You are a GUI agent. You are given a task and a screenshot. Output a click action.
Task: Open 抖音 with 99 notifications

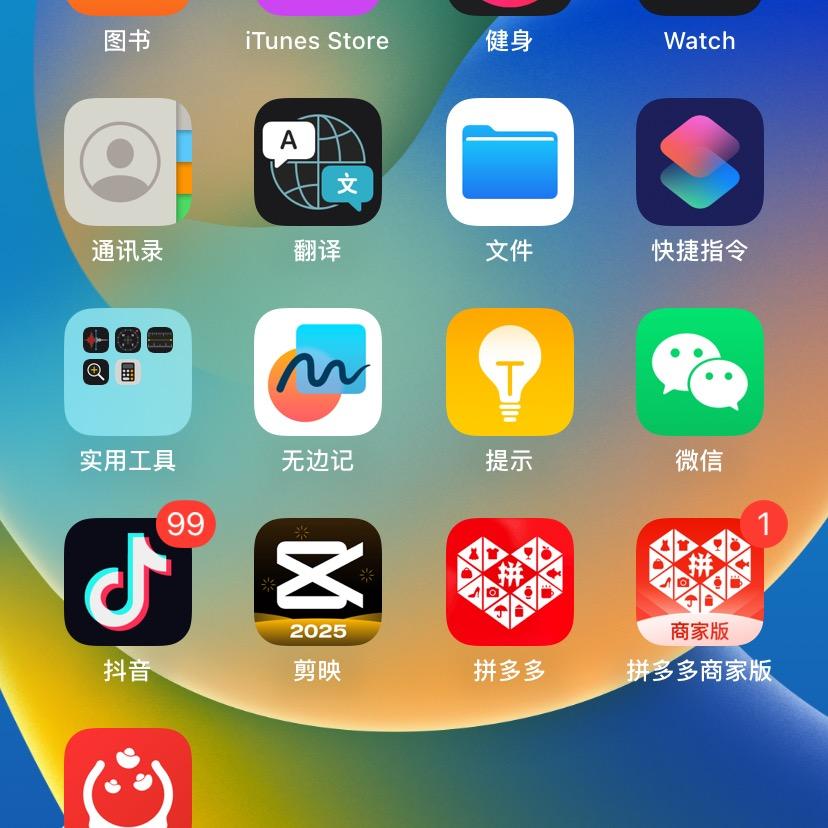tap(127, 582)
